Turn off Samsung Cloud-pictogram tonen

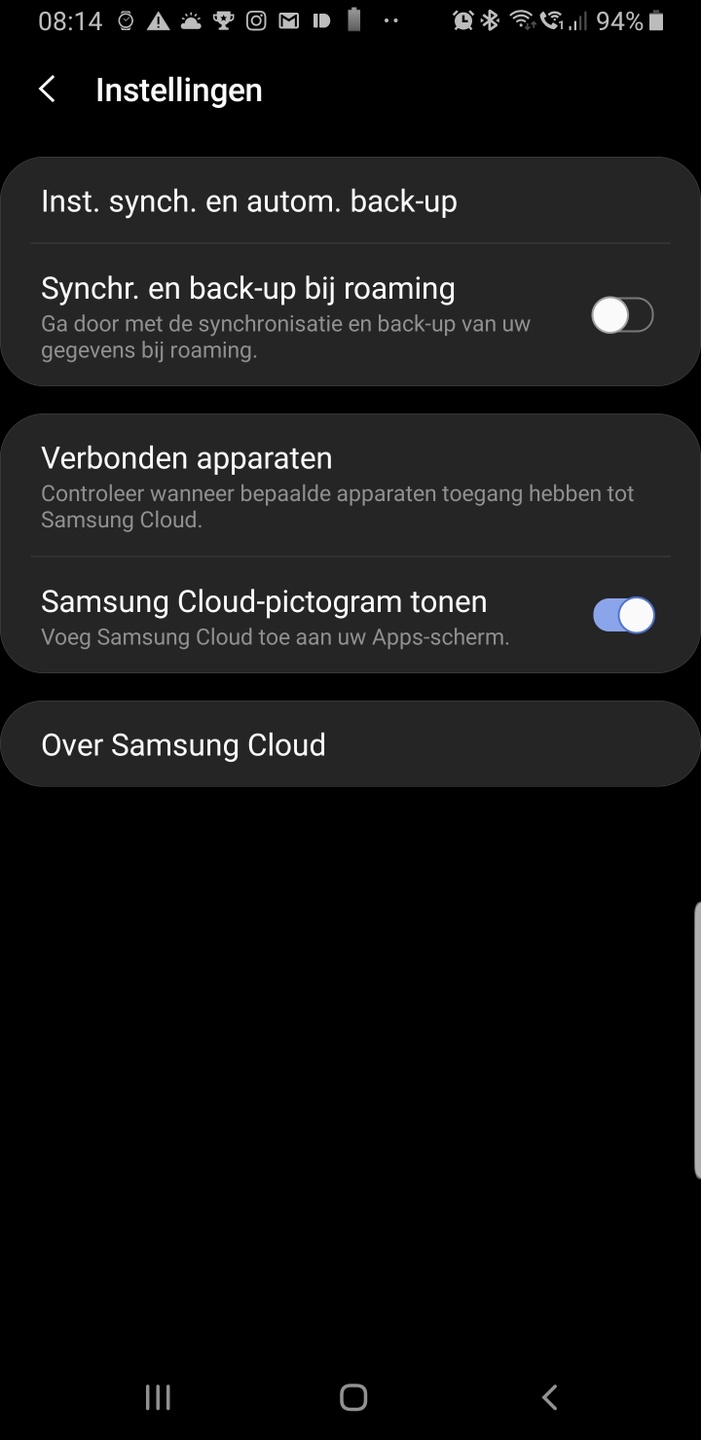point(623,616)
